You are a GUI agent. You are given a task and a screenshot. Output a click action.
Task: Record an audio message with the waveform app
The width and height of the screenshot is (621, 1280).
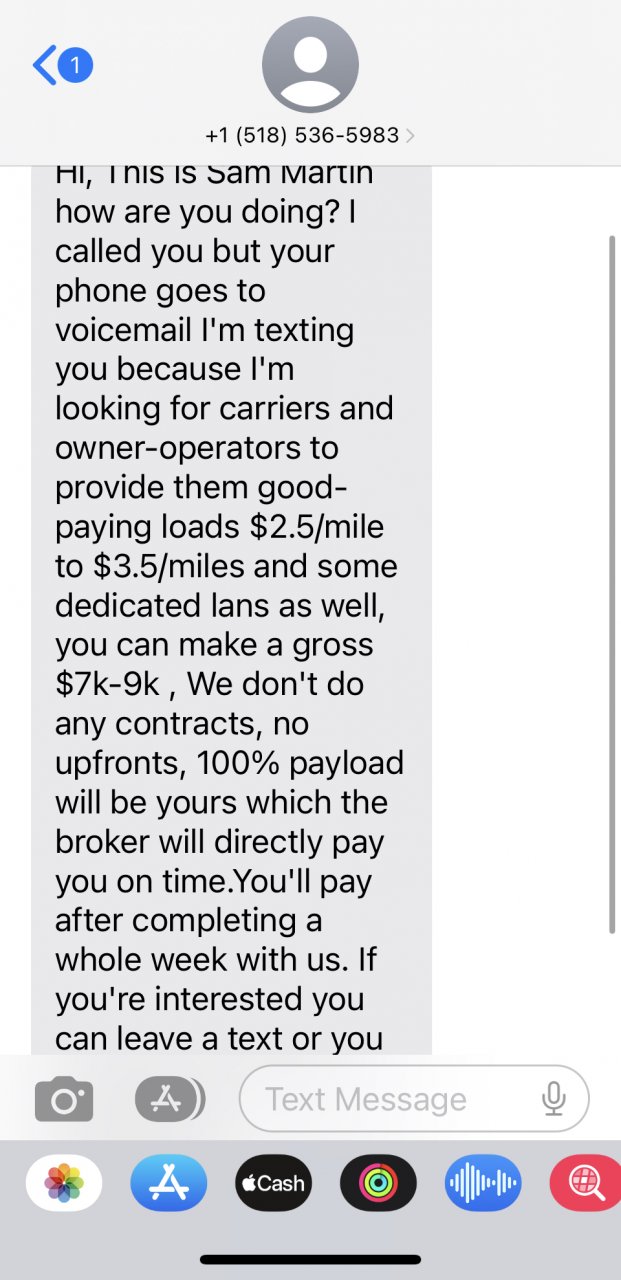(x=482, y=1183)
